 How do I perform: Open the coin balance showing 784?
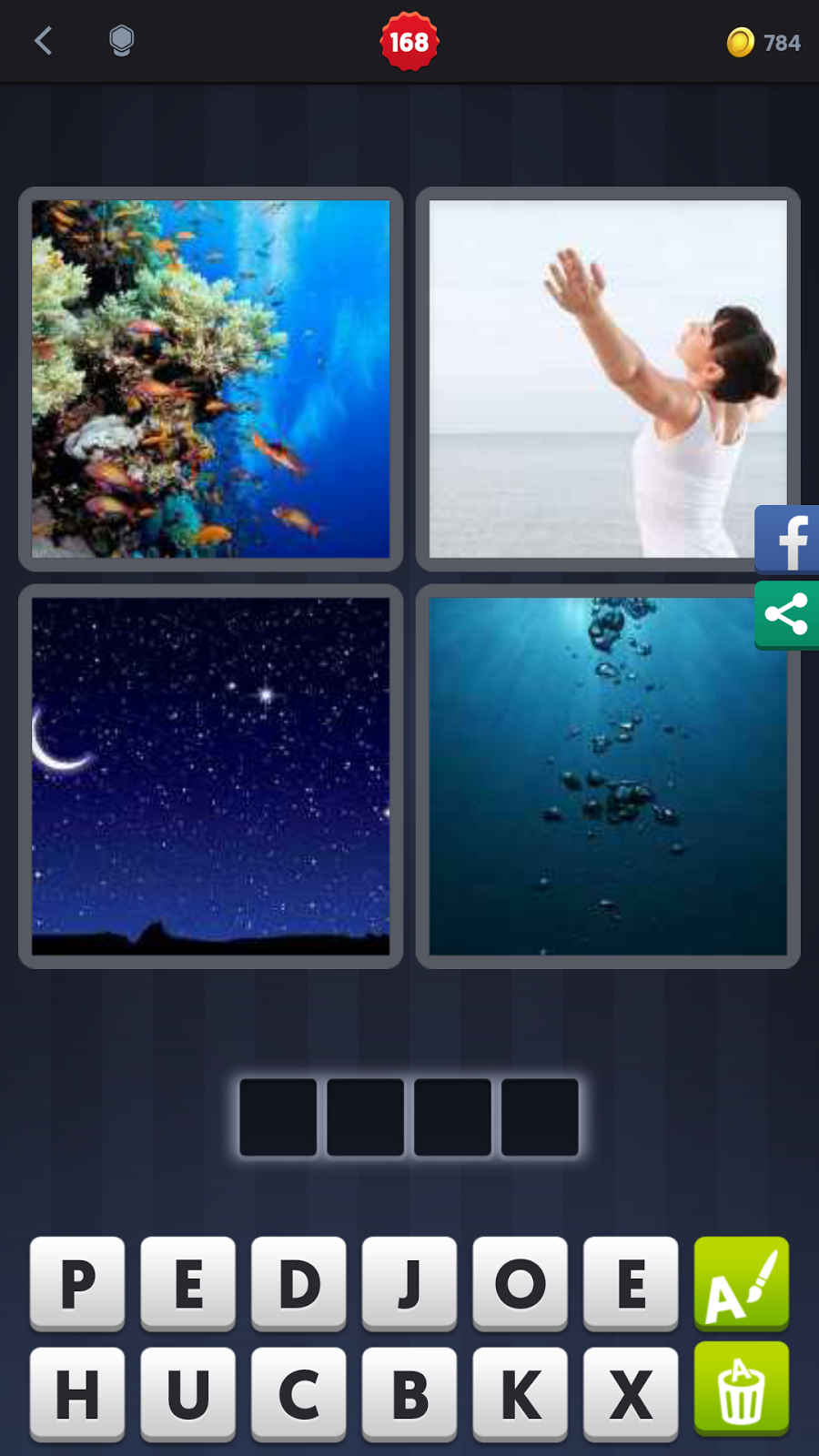[x=763, y=43]
